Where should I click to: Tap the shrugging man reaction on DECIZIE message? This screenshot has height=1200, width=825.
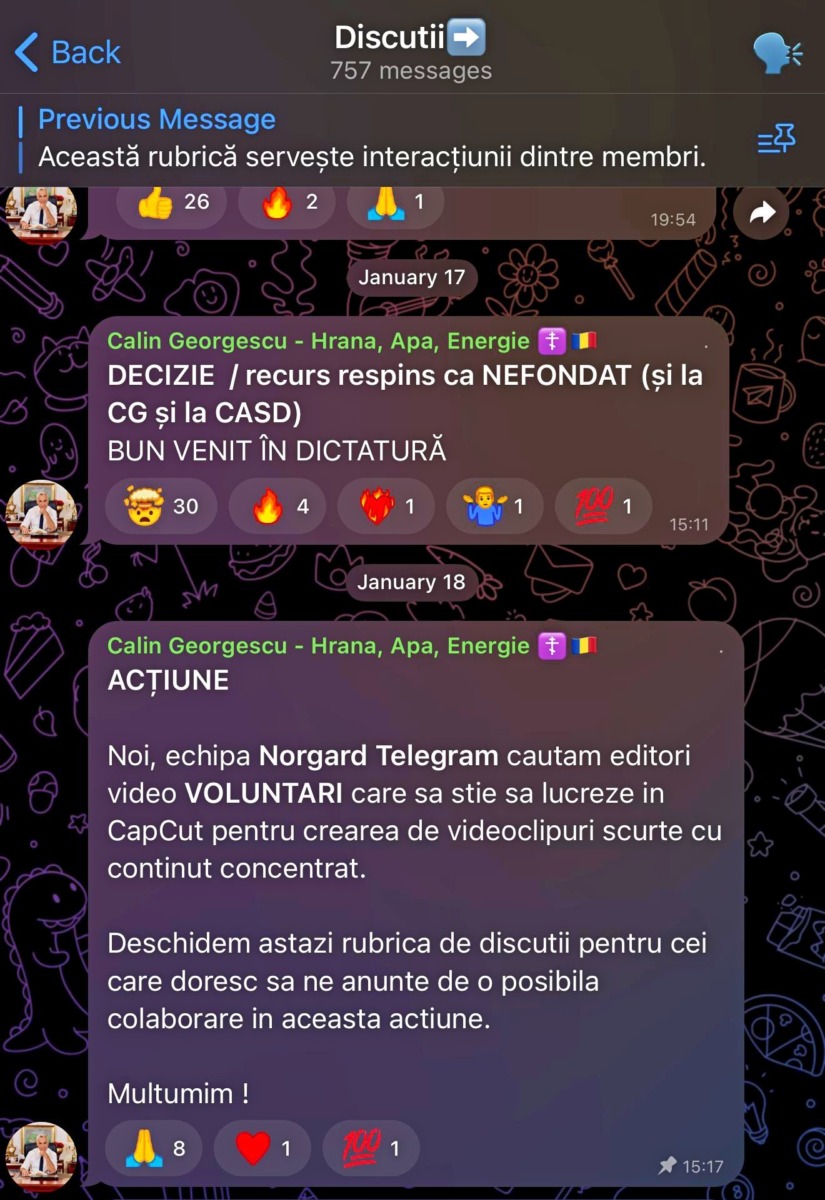coord(495,506)
